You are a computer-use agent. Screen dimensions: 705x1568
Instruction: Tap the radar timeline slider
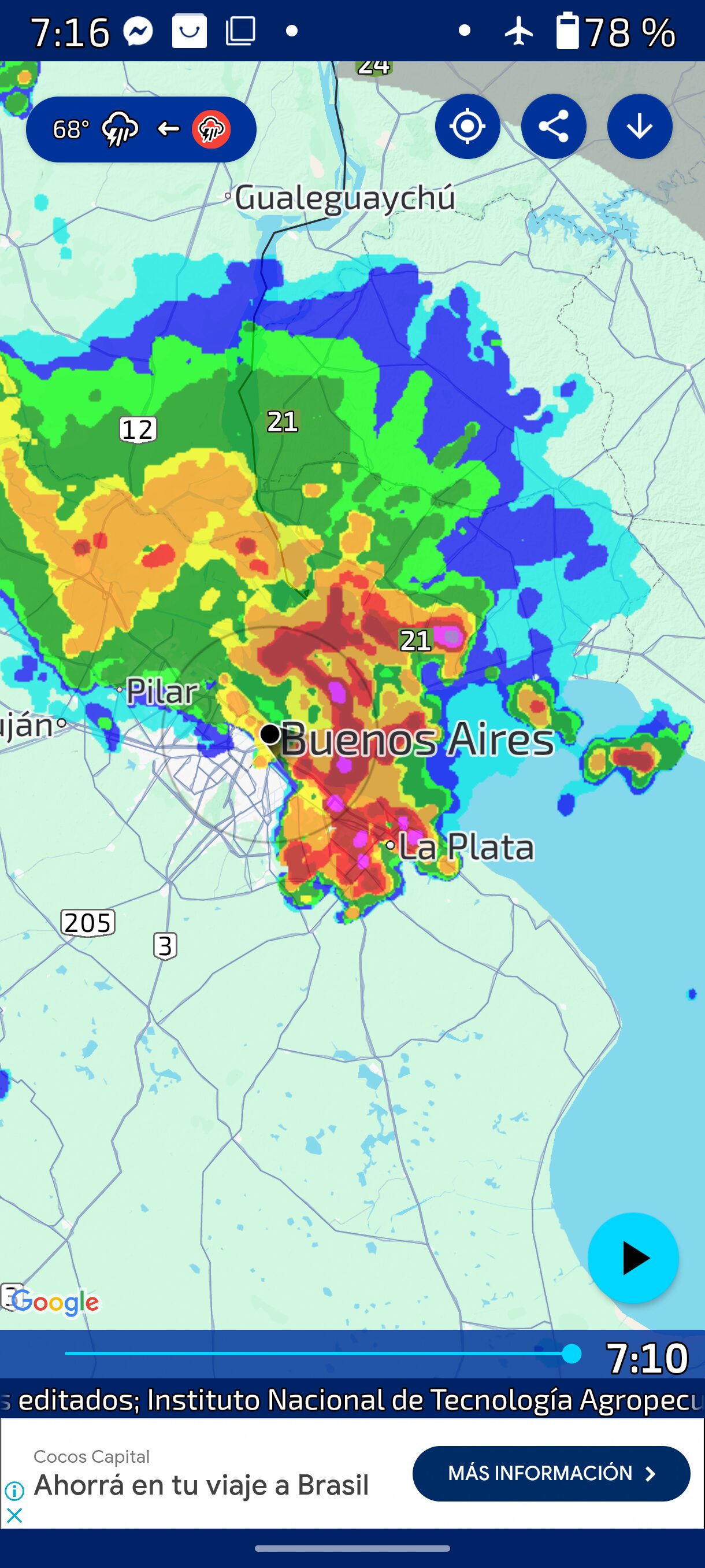316,1354
